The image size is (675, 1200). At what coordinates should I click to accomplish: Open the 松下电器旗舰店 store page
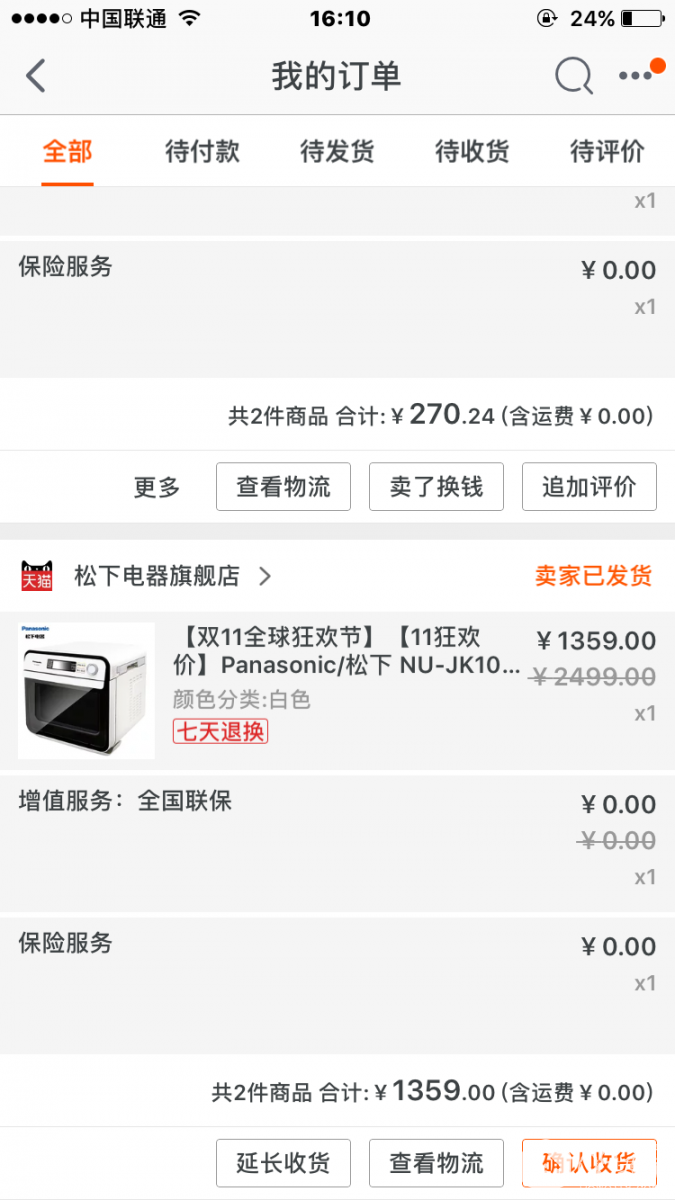pos(157,576)
